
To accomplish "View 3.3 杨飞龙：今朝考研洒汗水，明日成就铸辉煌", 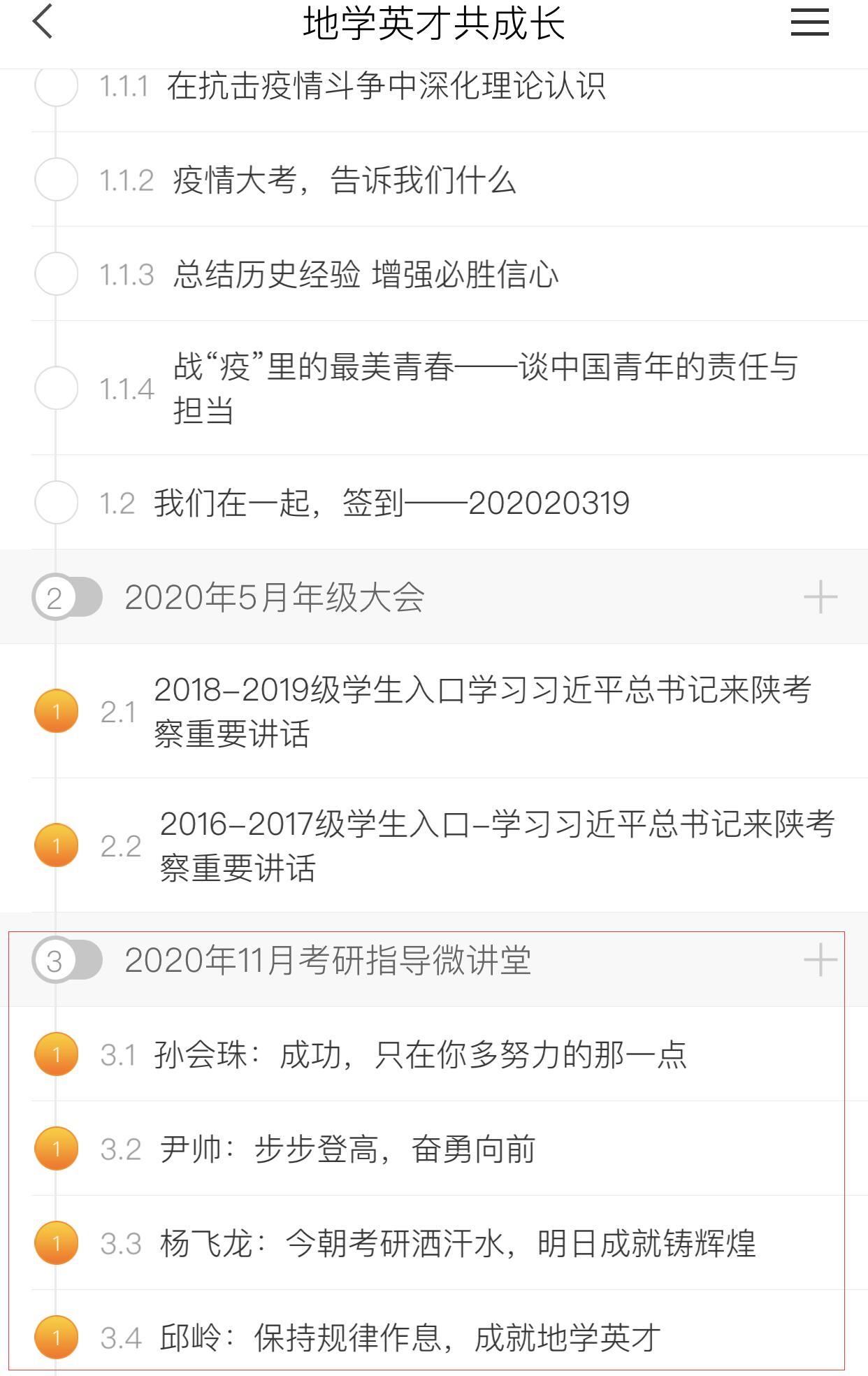I will pyautogui.click(x=457, y=1244).
